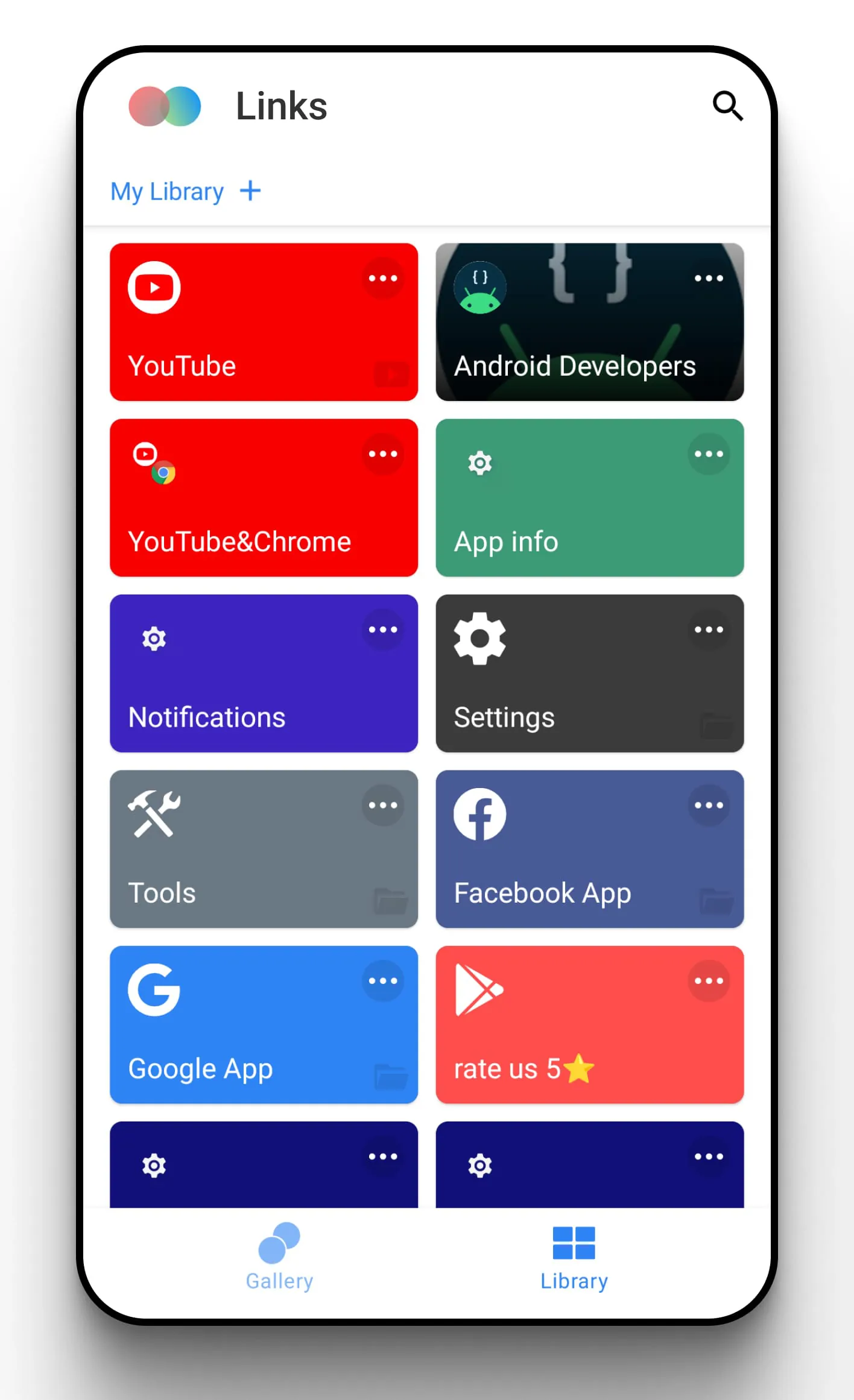
Task: Select the YouTube play icon on YouTube card
Action: pos(153,288)
